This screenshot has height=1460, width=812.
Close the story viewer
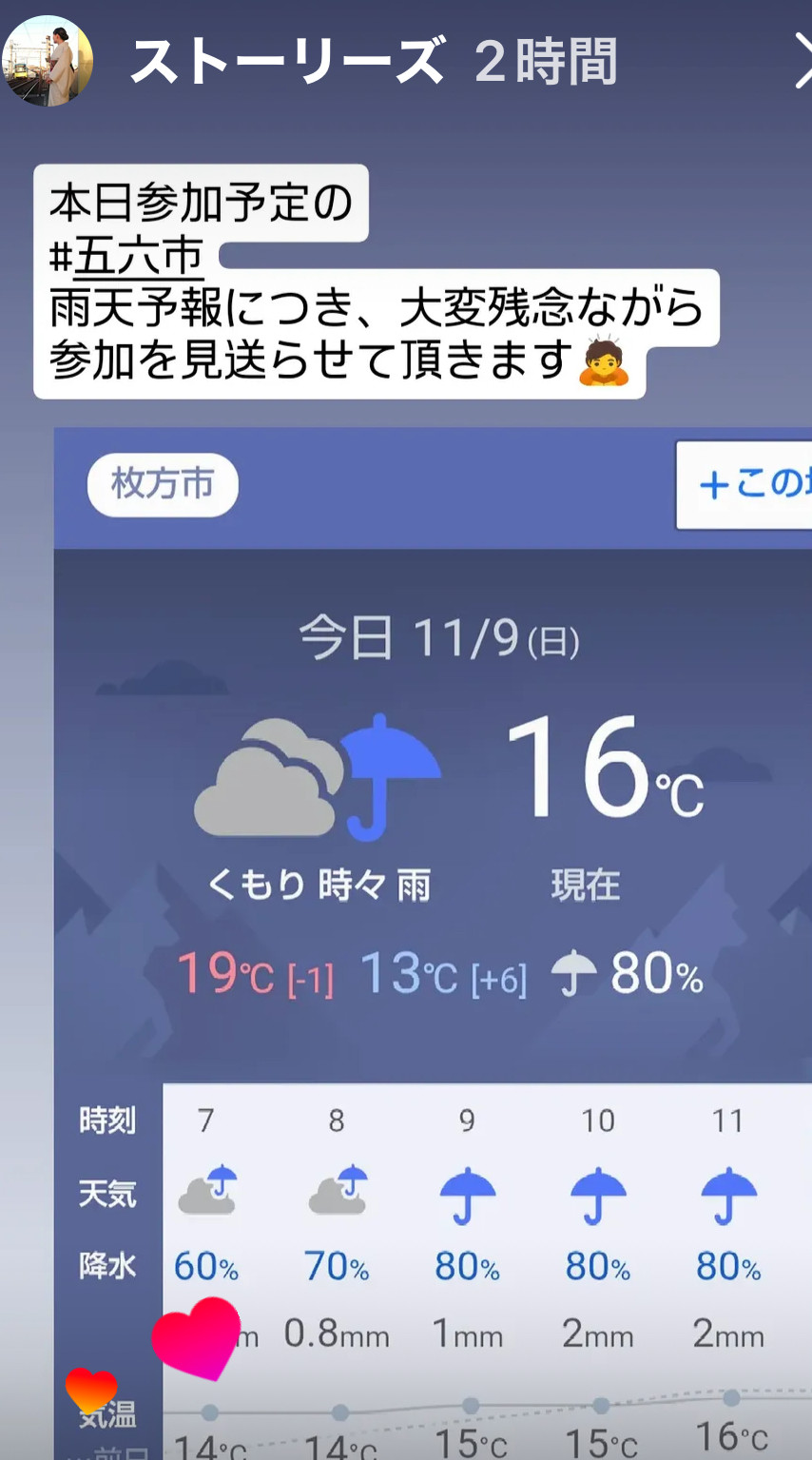click(x=801, y=61)
